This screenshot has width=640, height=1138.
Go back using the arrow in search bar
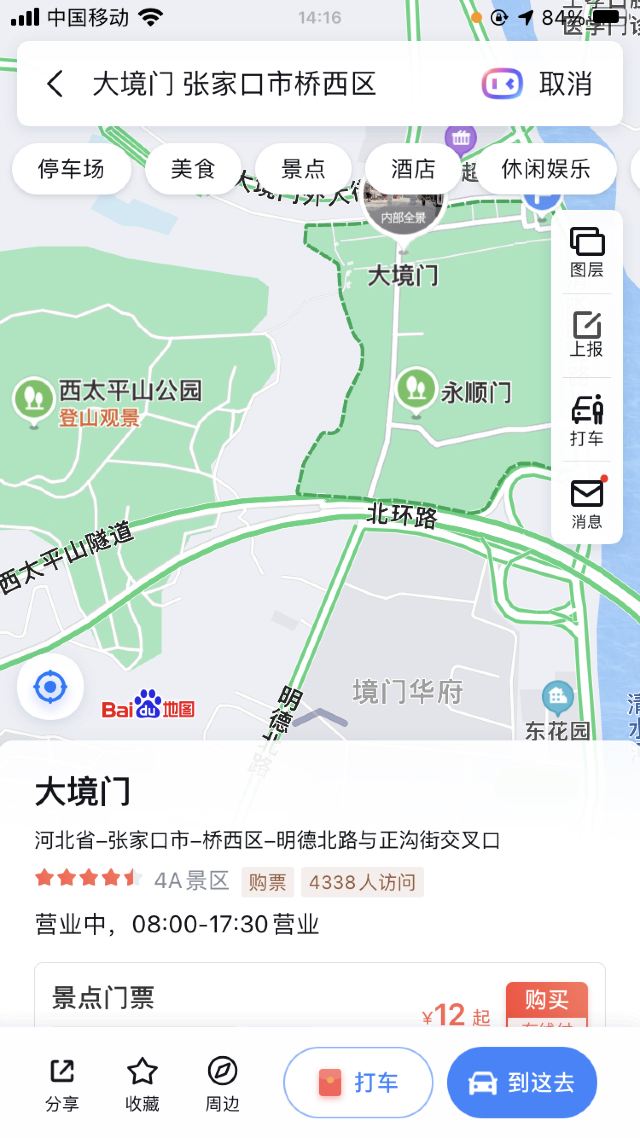tap(55, 84)
